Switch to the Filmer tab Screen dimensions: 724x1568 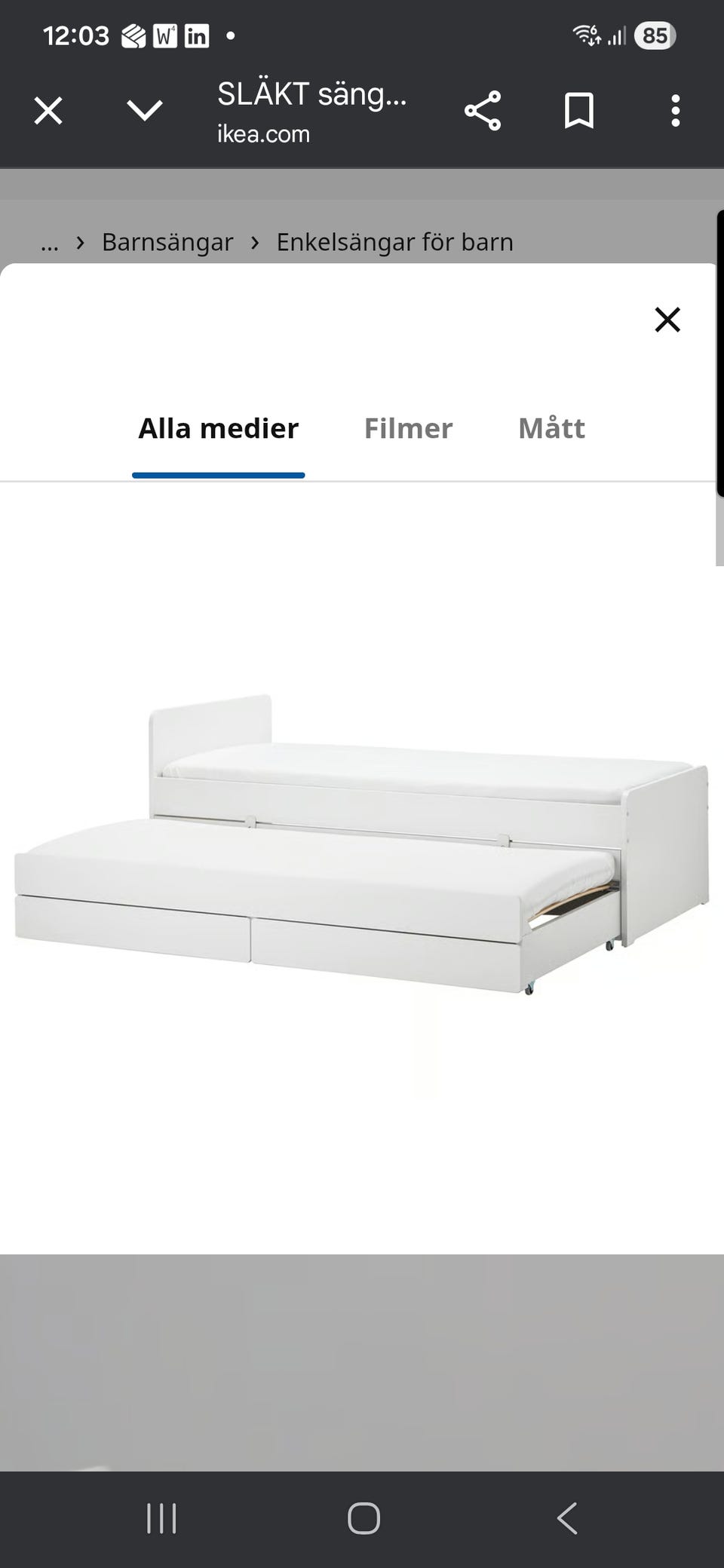tap(409, 428)
